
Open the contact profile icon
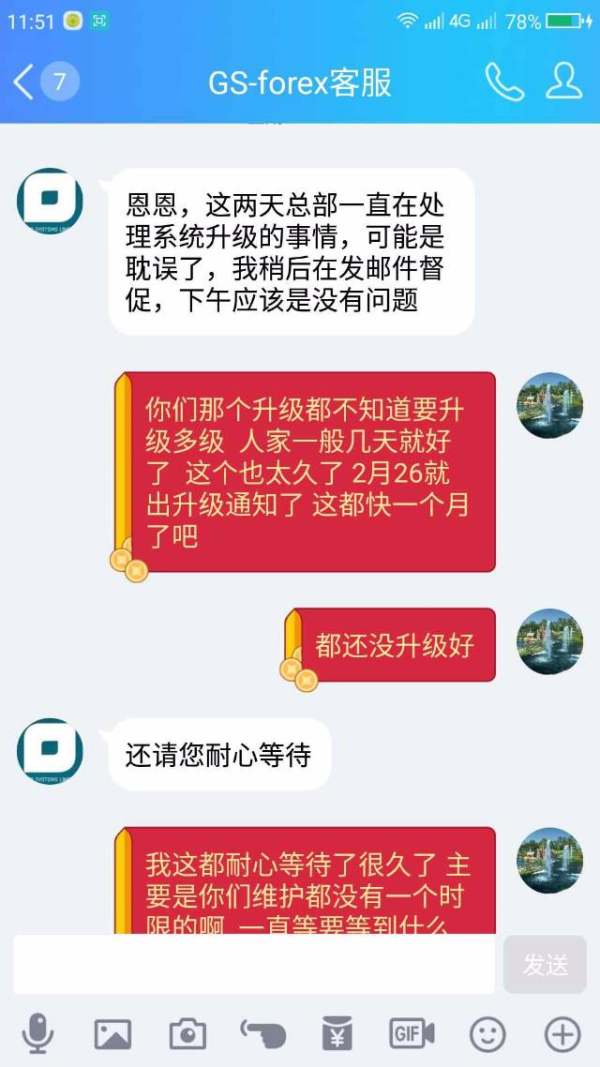[564, 82]
